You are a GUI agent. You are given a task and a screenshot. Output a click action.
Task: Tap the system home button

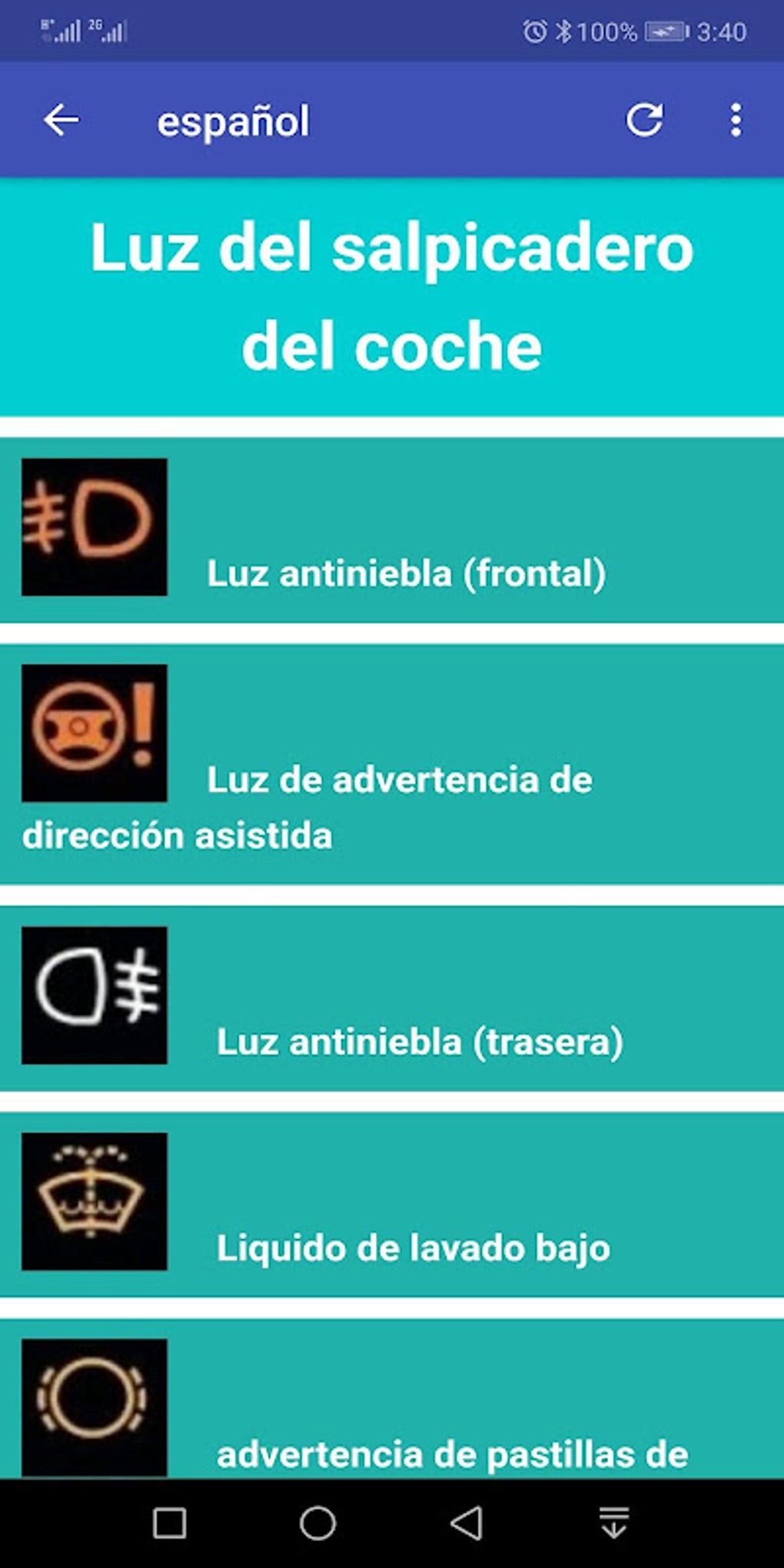coord(317,1523)
